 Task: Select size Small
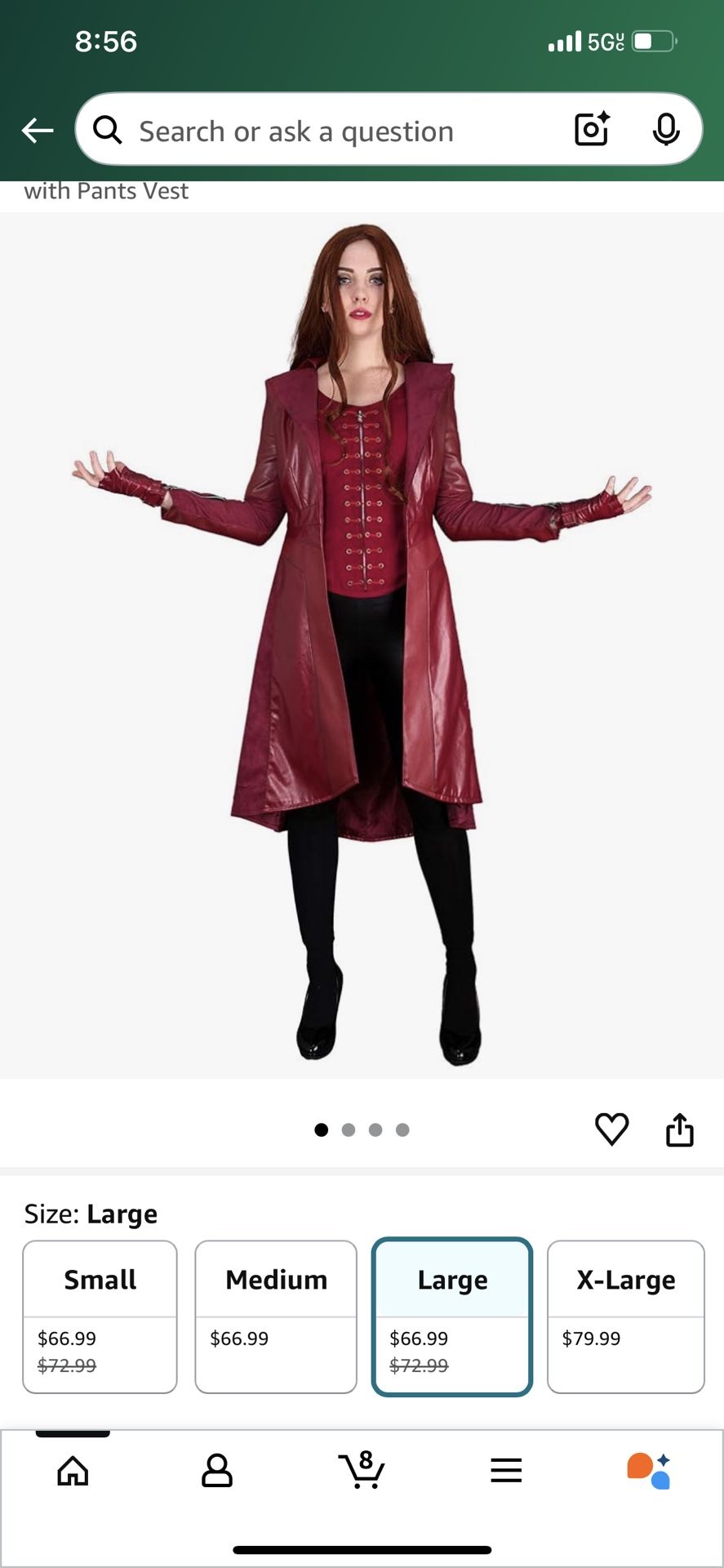pos(100,1316)
